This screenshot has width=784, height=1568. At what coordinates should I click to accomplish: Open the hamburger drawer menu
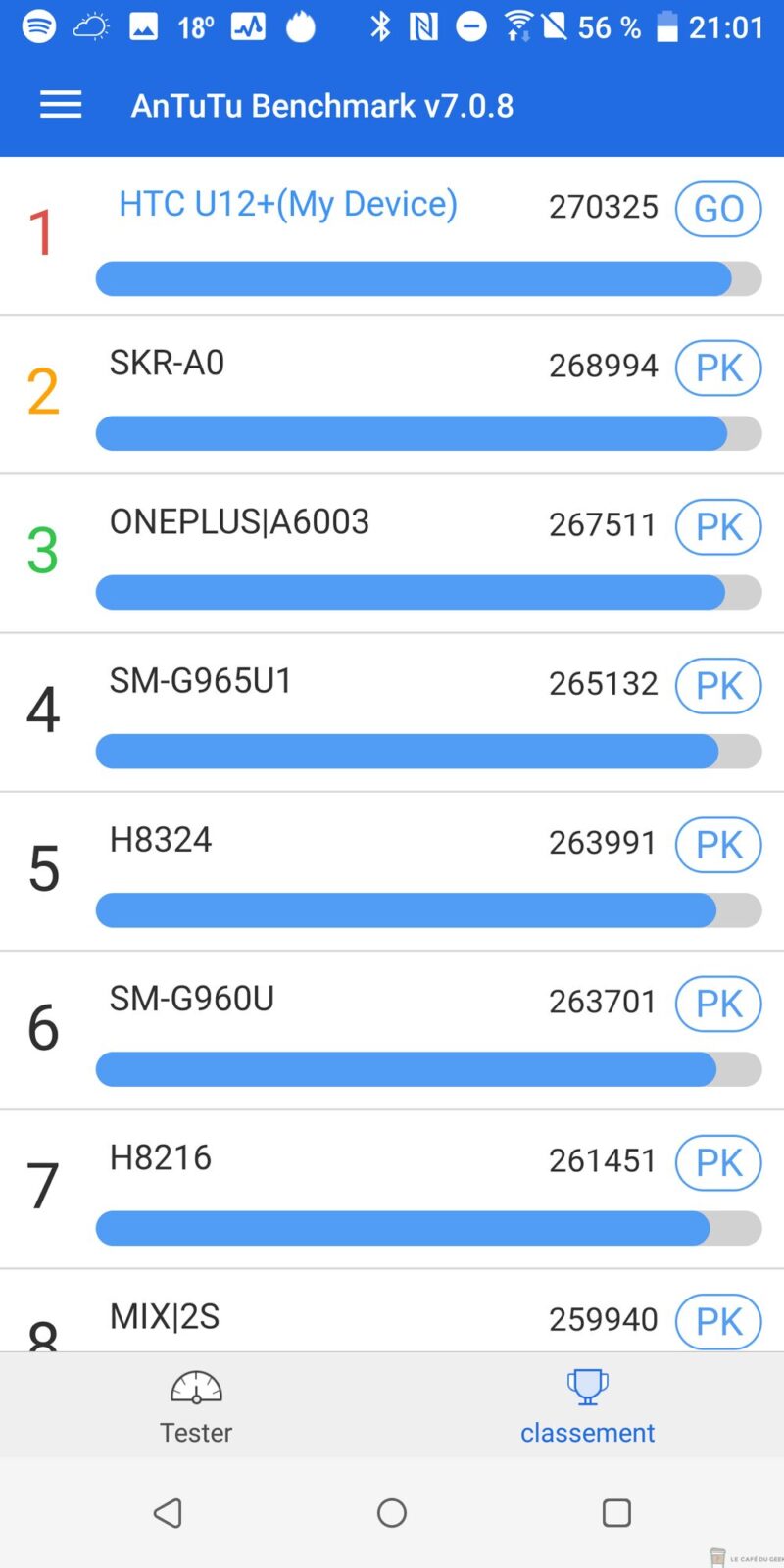pos(61,105)
